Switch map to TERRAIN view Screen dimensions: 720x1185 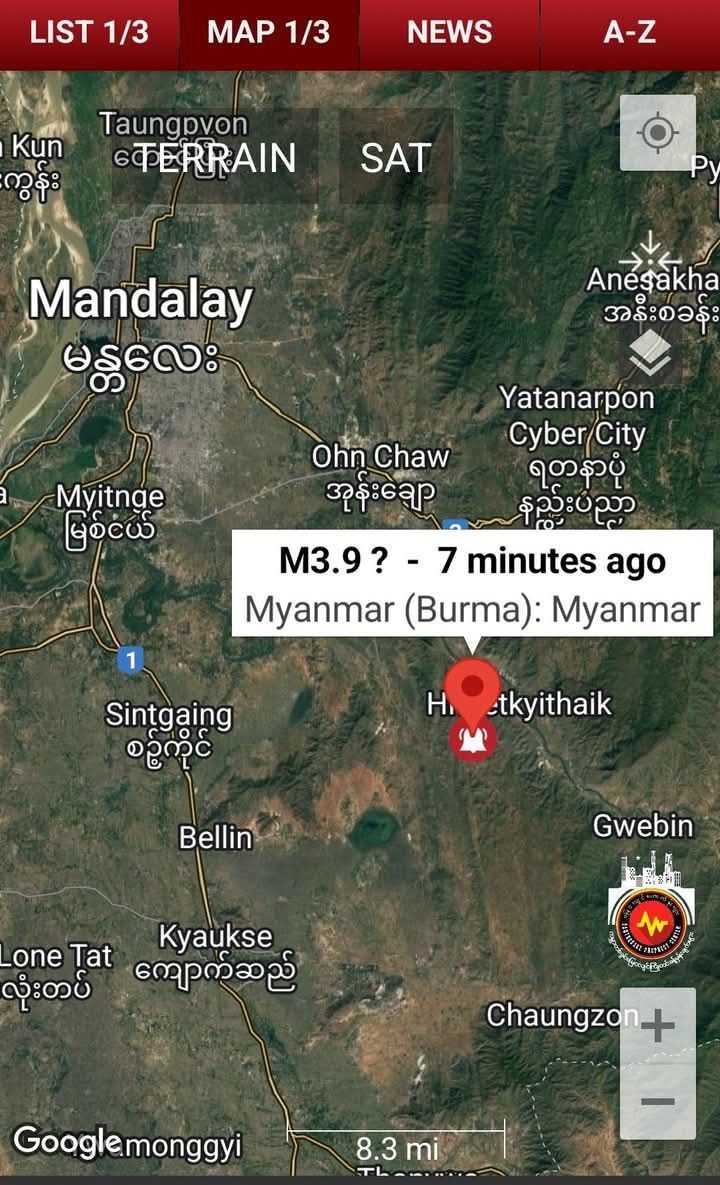[215, 158]
